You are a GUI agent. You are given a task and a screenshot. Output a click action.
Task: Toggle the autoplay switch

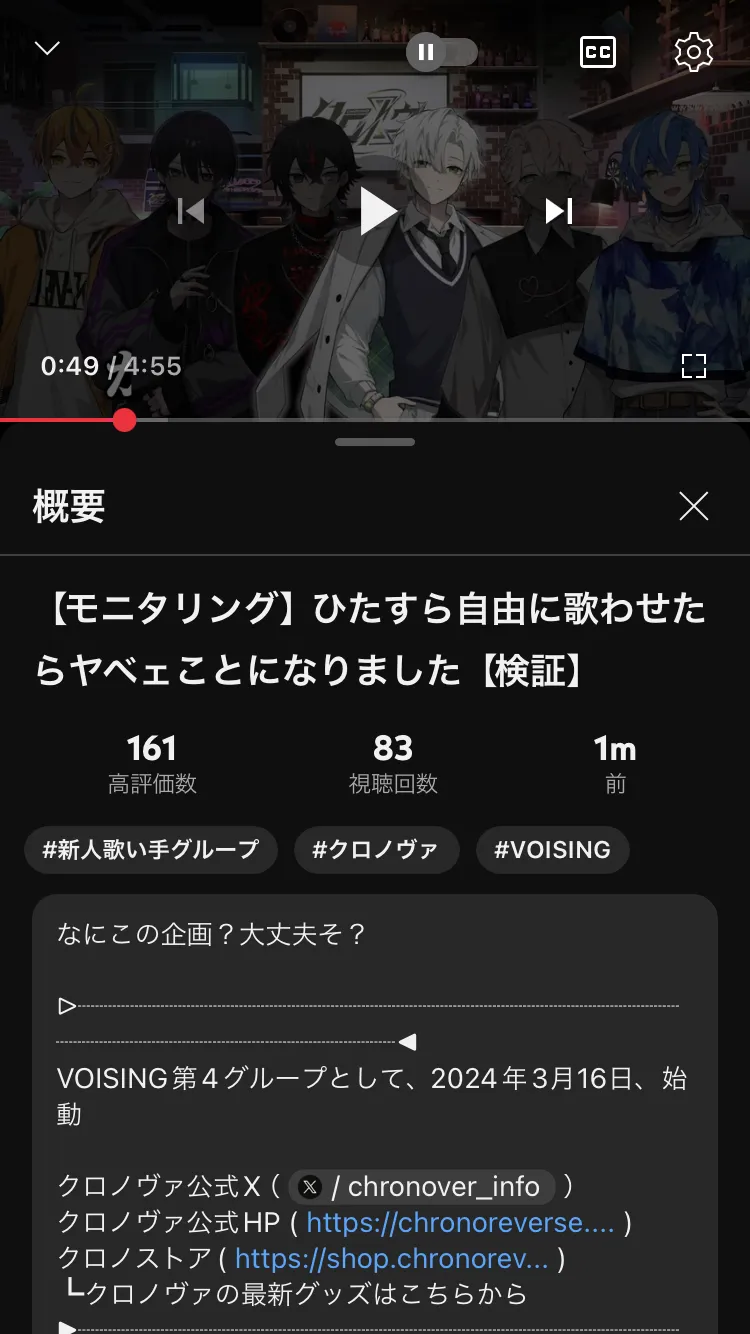(x=441, y=52)
